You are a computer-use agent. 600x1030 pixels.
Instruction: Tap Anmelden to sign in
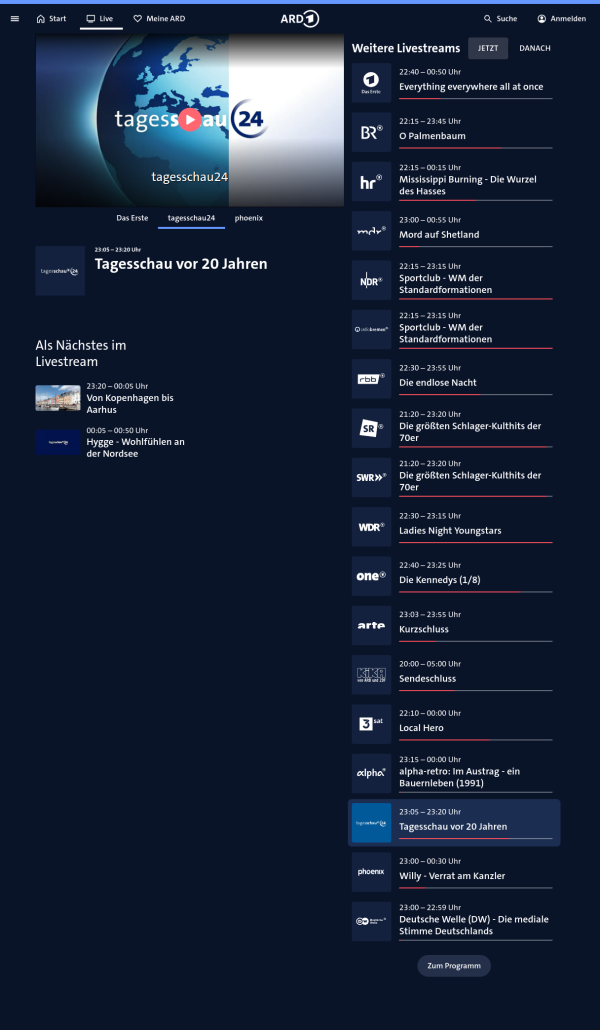[x=561, y=18]
